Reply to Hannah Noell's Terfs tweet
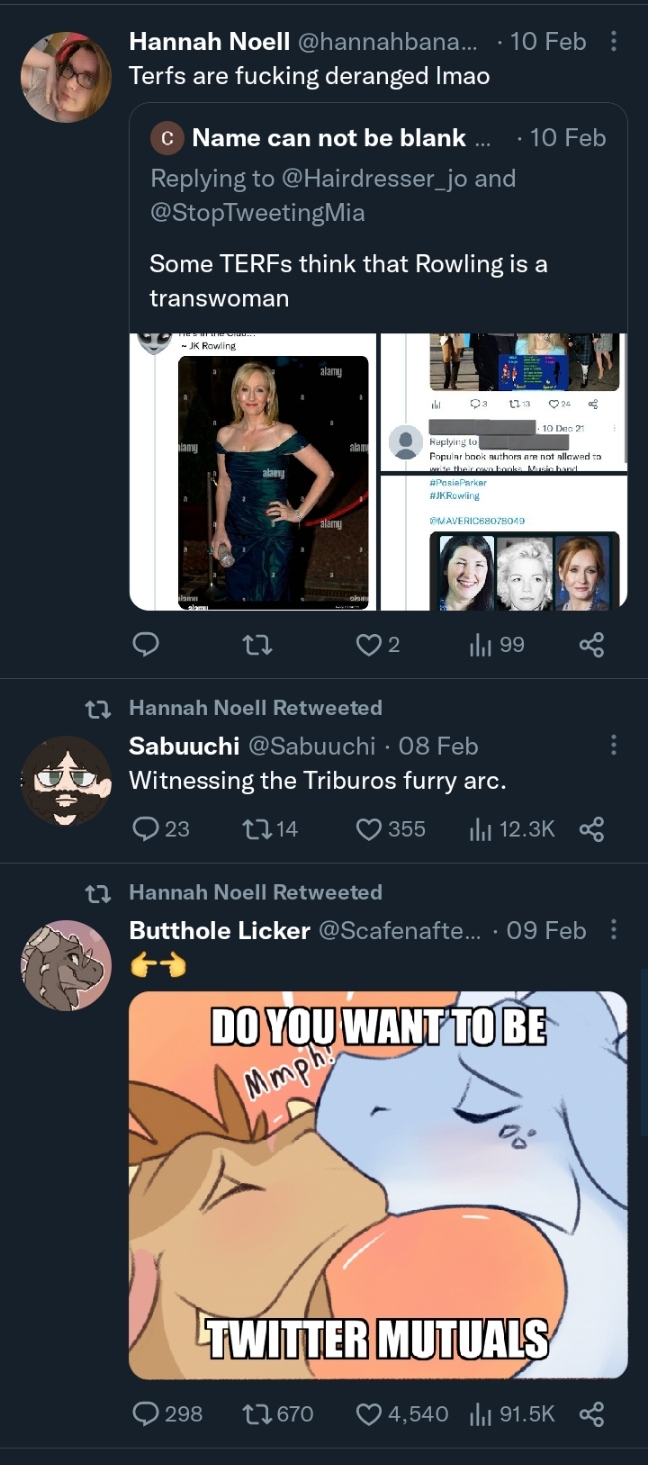648x1465 pixels. (x=146, y=645)
